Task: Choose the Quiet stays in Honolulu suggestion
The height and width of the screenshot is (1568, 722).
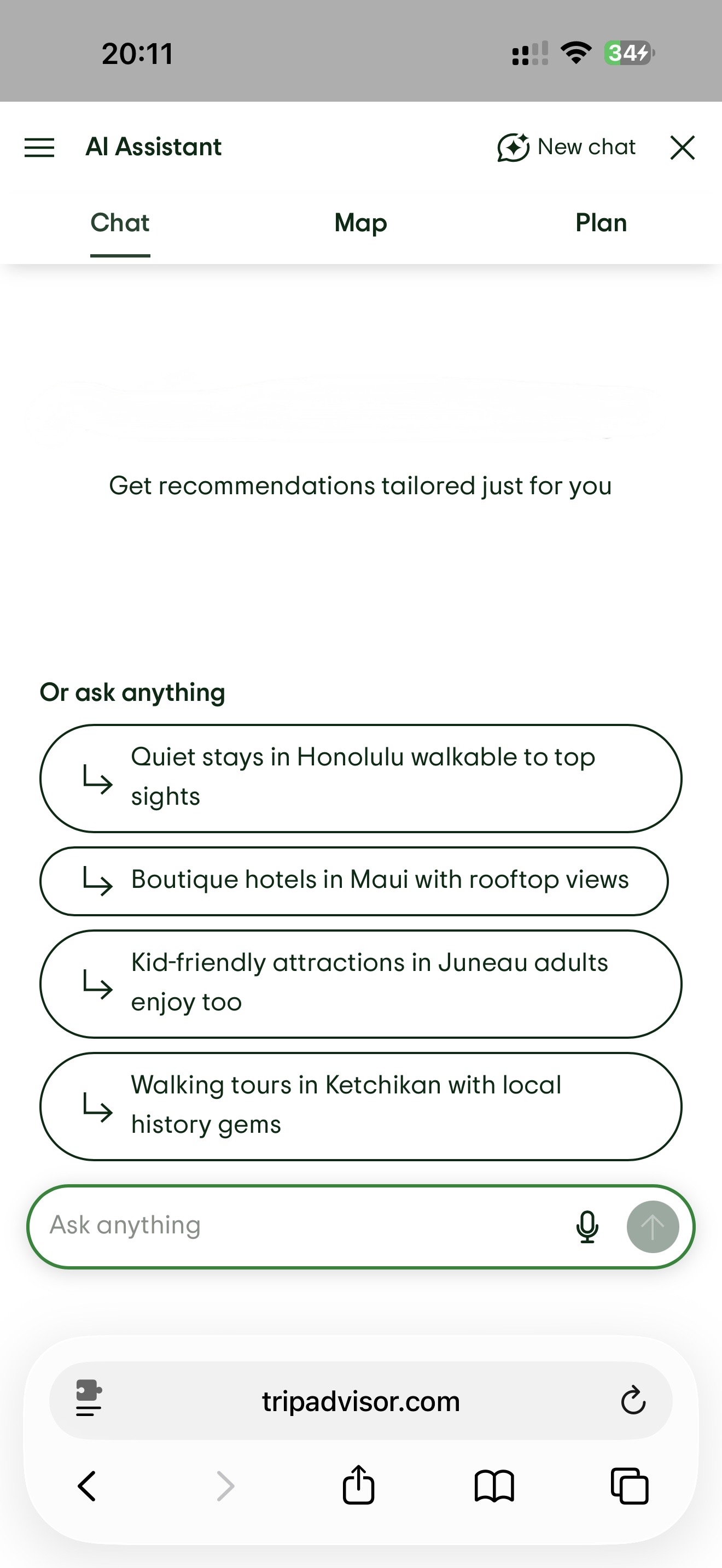Action: (x=360, y=778)
